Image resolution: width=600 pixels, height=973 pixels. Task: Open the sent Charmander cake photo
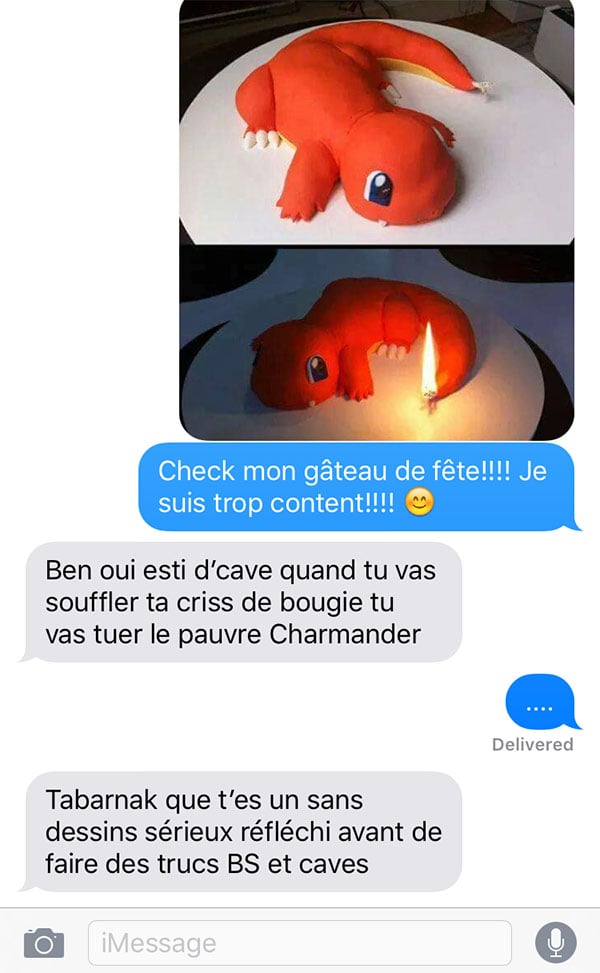377,219
